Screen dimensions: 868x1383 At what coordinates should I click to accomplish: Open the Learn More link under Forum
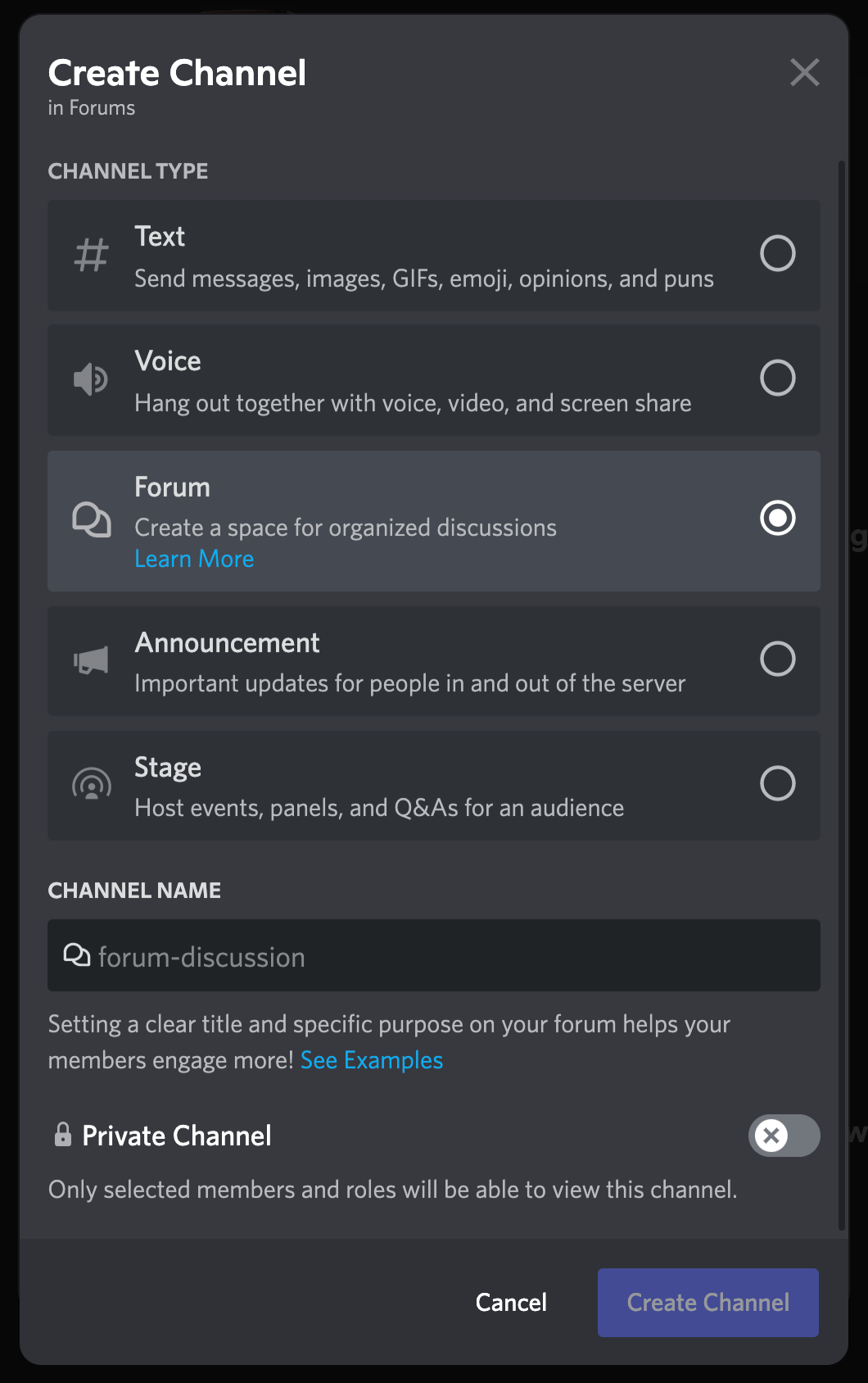tap(194, 559)
